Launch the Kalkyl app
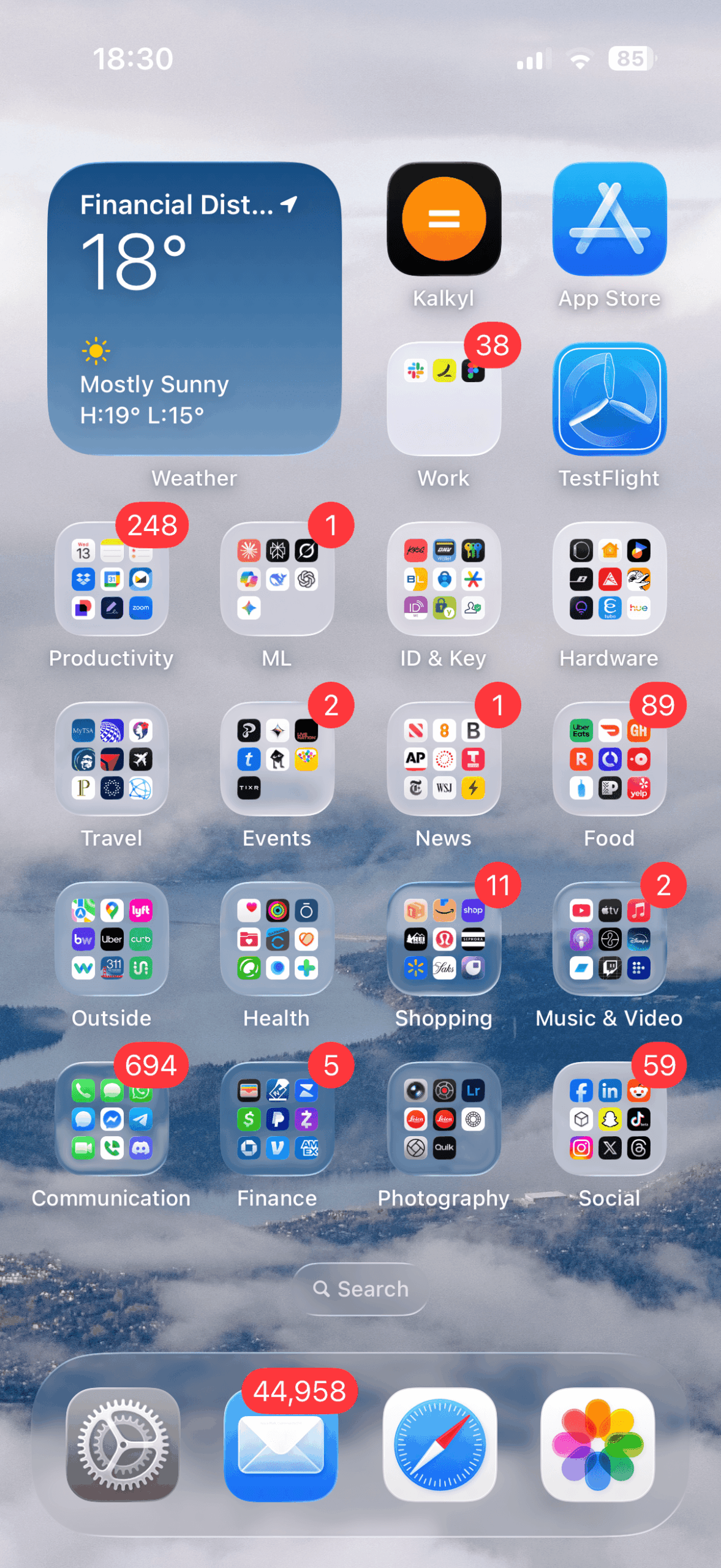Image resolution: width=721 pixels, height=1568 pixels. (x=444, y=219)
